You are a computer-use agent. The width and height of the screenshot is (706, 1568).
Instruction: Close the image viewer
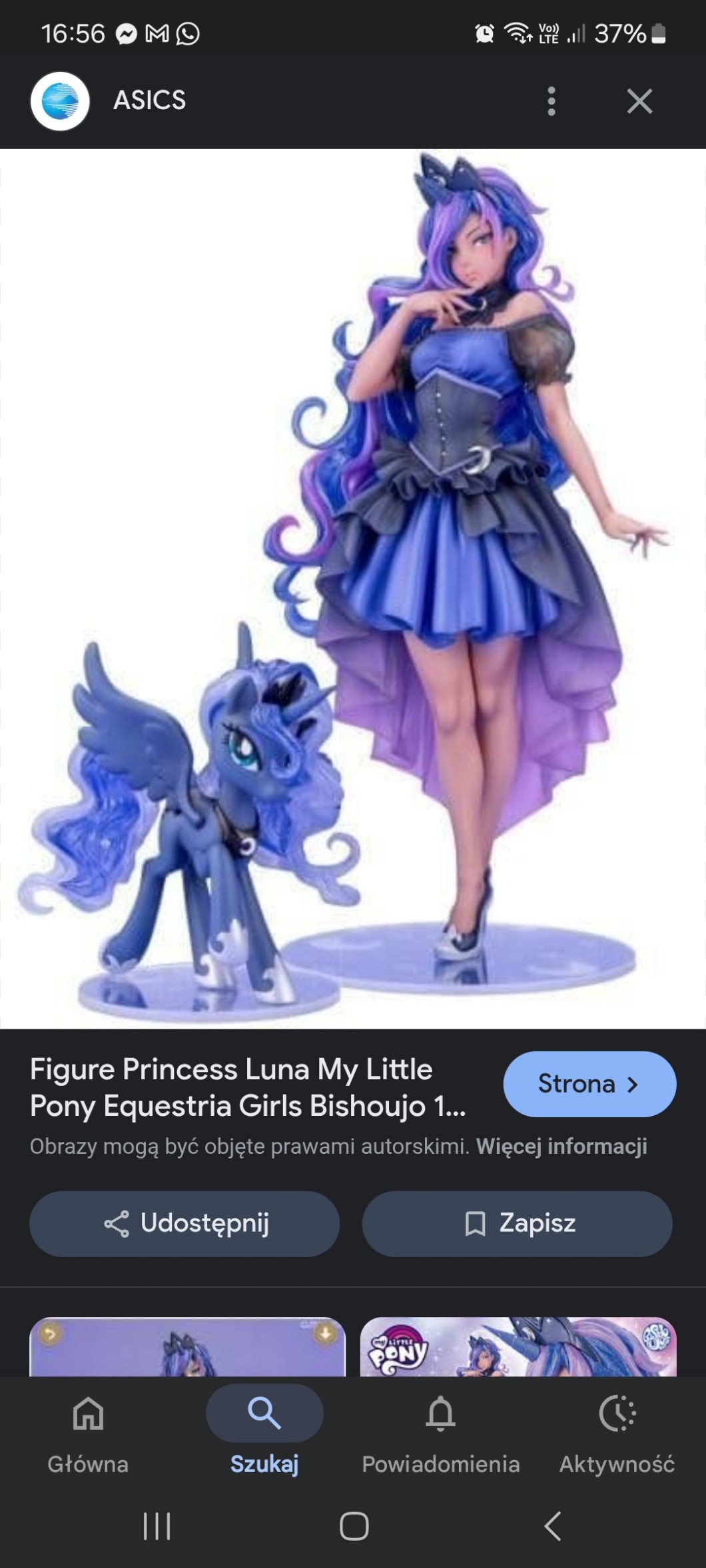click(639, 101)
